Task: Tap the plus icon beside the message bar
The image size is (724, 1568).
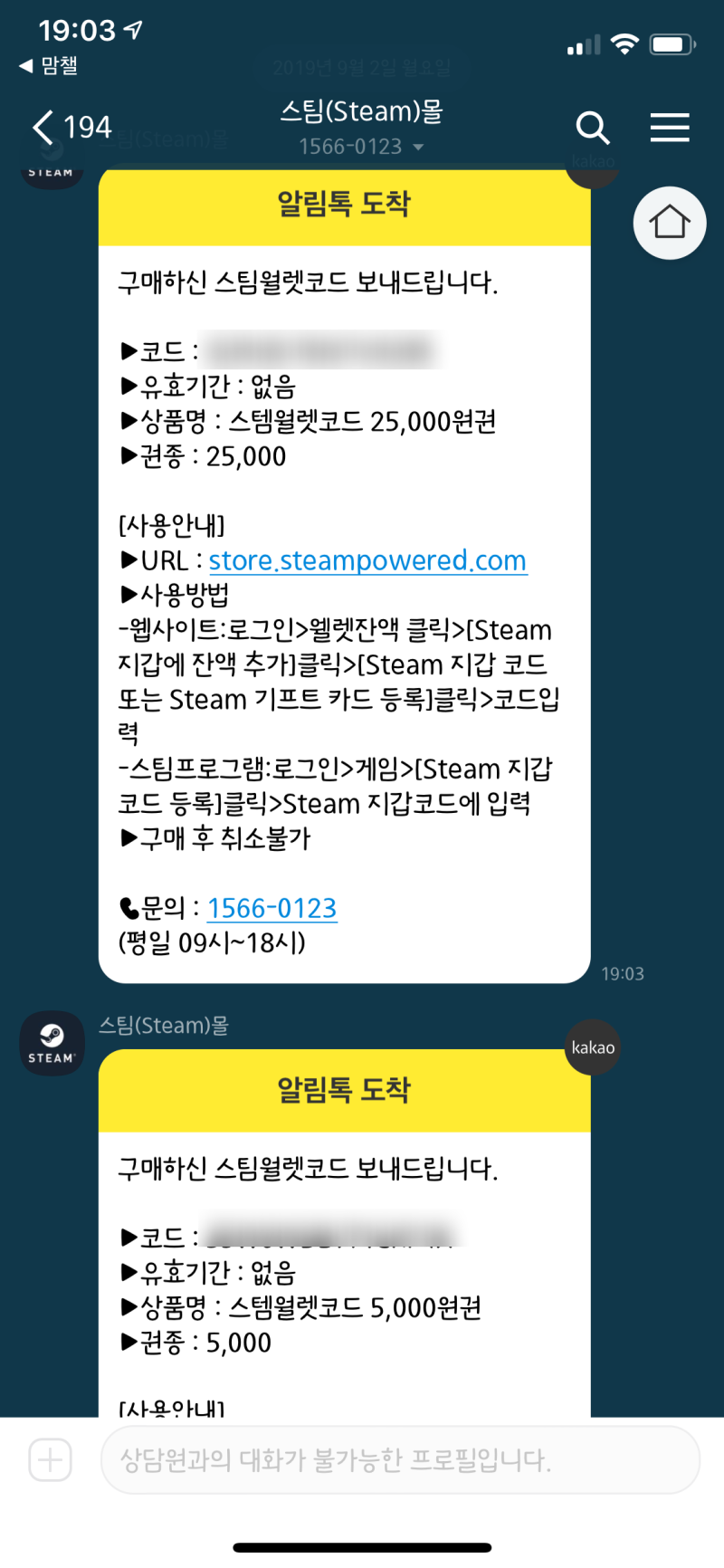Action: pos(50,1459)
